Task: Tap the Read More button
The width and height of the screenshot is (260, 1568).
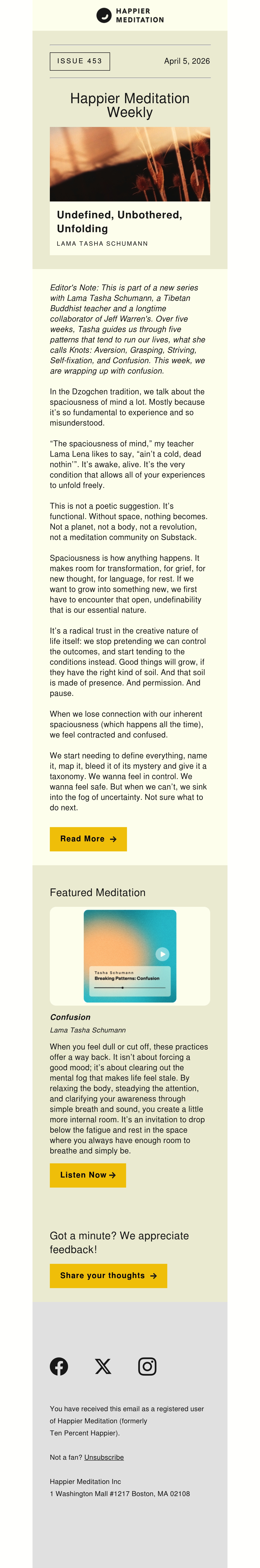Action: [88, 839]
